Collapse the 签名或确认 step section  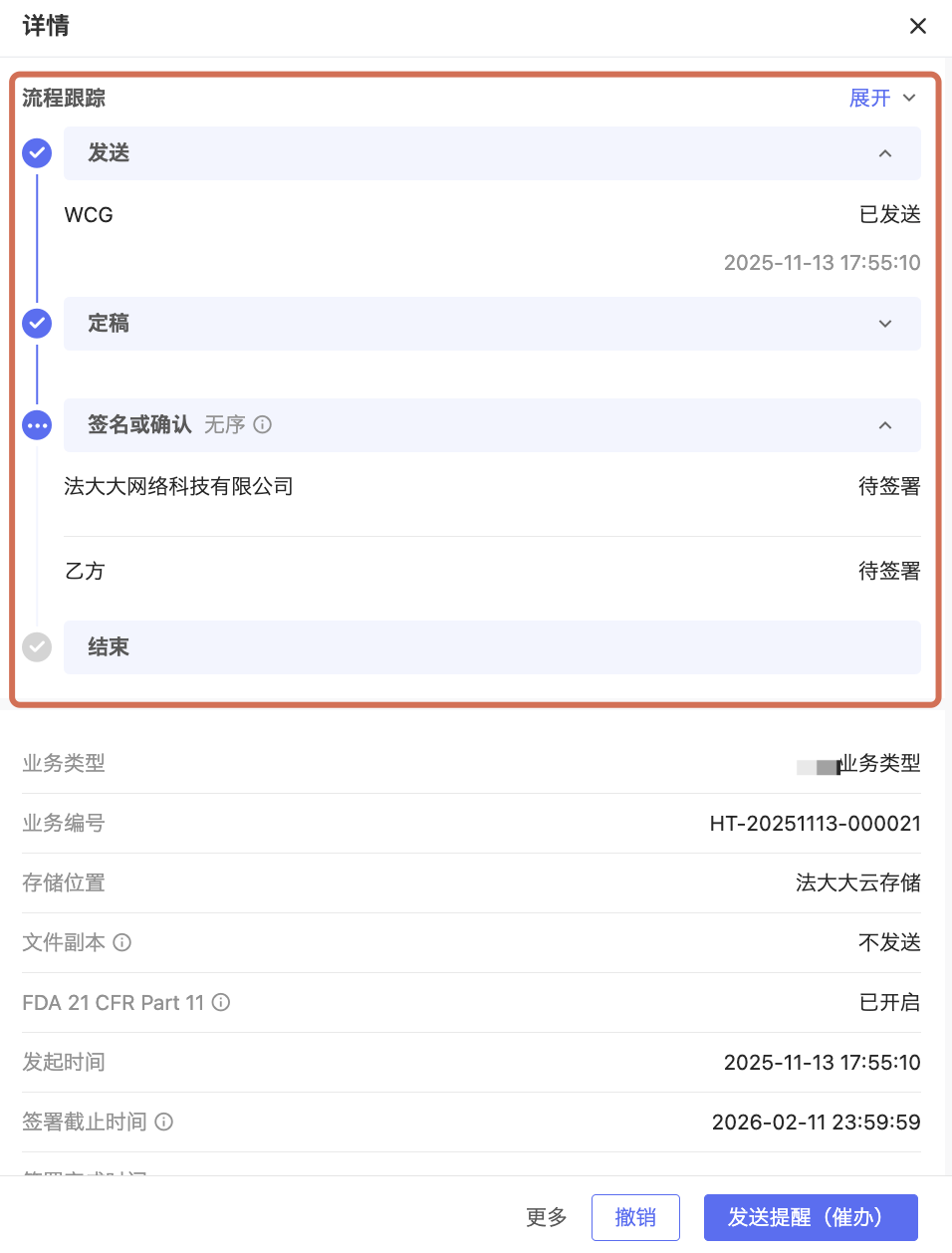tap(885, 425)
